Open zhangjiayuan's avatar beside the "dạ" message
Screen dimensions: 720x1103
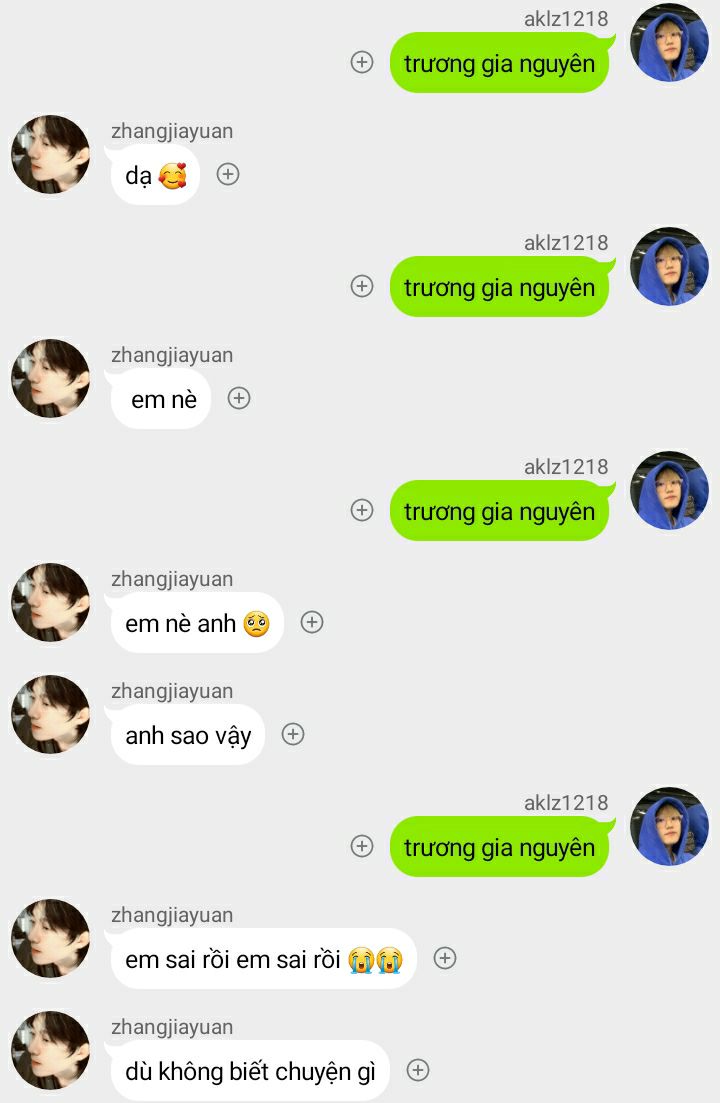(x=50, y=155)
